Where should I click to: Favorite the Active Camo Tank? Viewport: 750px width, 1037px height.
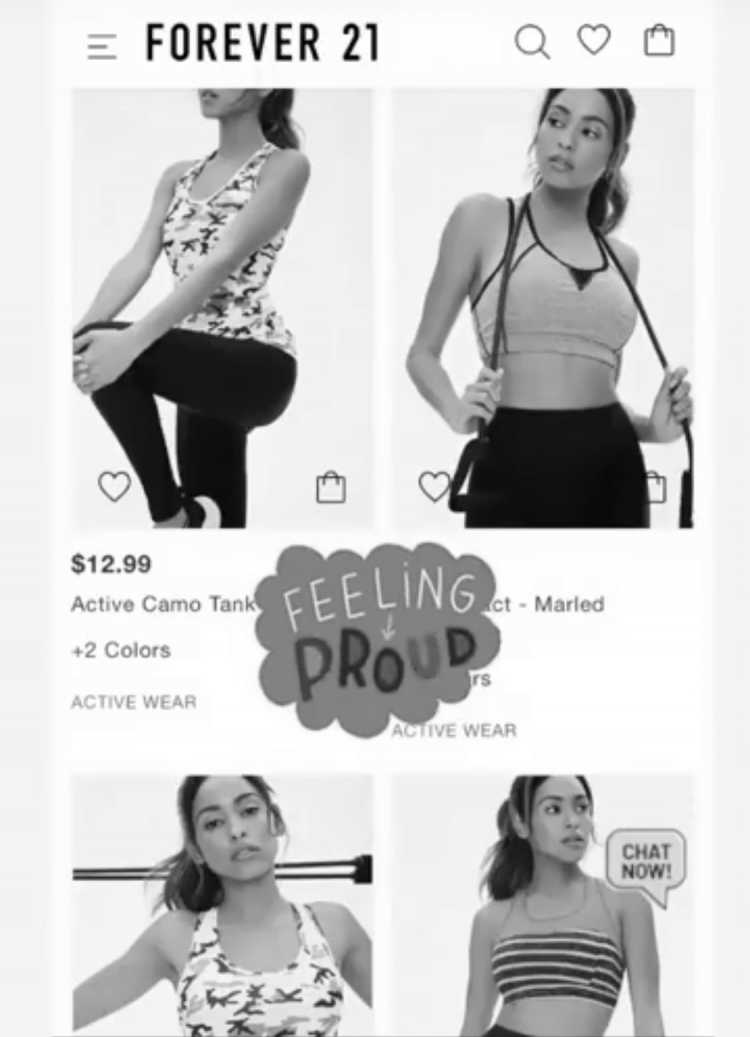pos(114,487)
